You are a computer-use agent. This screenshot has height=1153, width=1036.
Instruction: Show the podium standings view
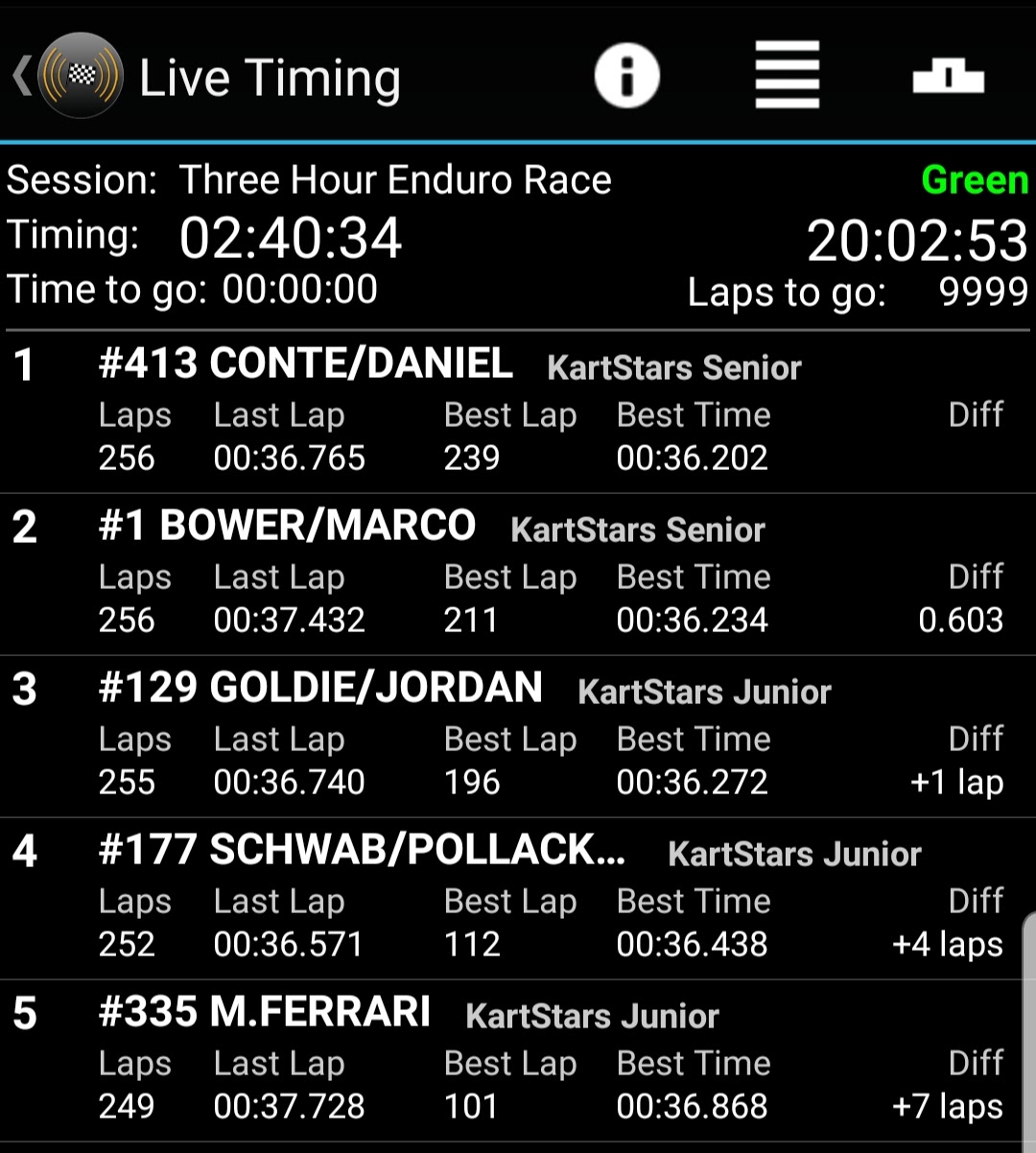click(948, 76)
